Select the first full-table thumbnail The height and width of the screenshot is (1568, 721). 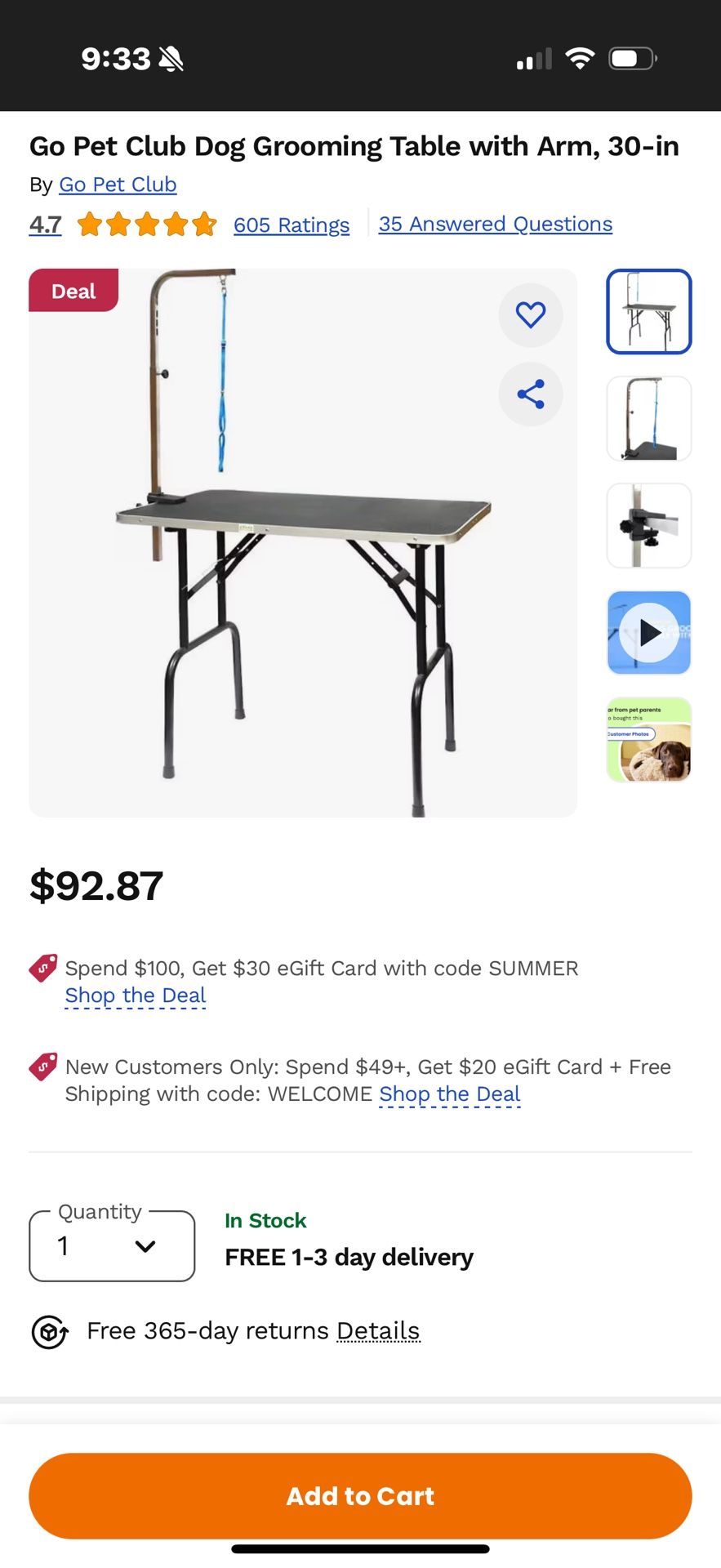click(x=648, y=311)
